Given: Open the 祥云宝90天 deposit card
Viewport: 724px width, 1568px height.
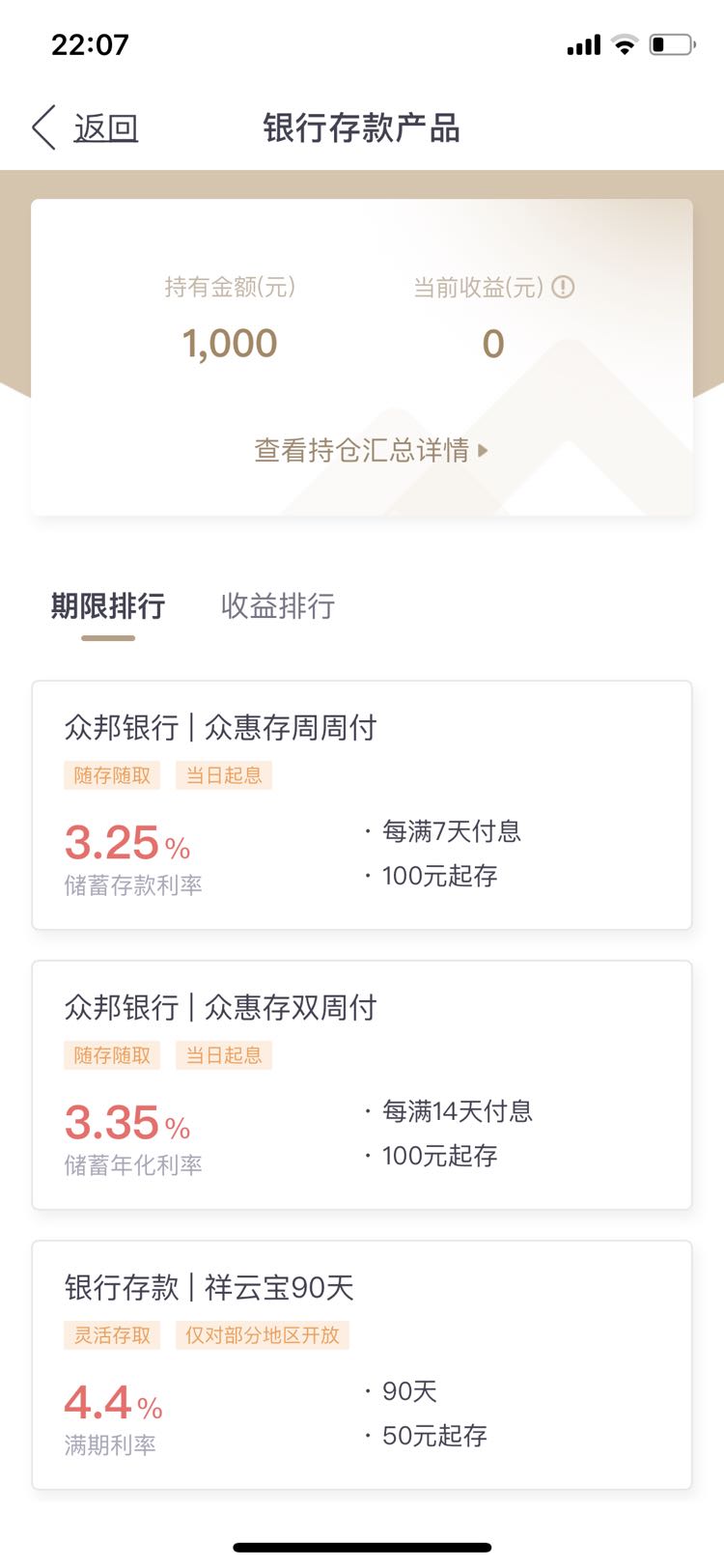Looking at the screenshot, I should [362, 1365].
